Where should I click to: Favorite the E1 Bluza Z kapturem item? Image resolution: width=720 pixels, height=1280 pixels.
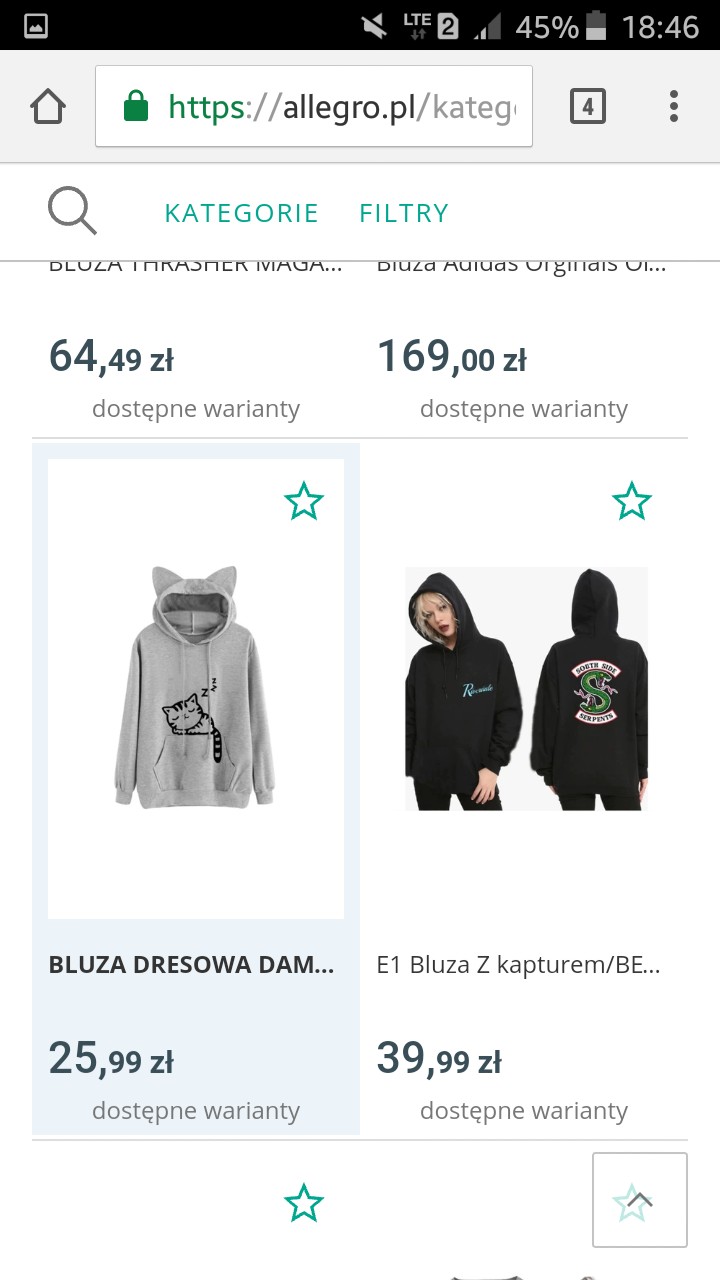[x=632, y=501]
